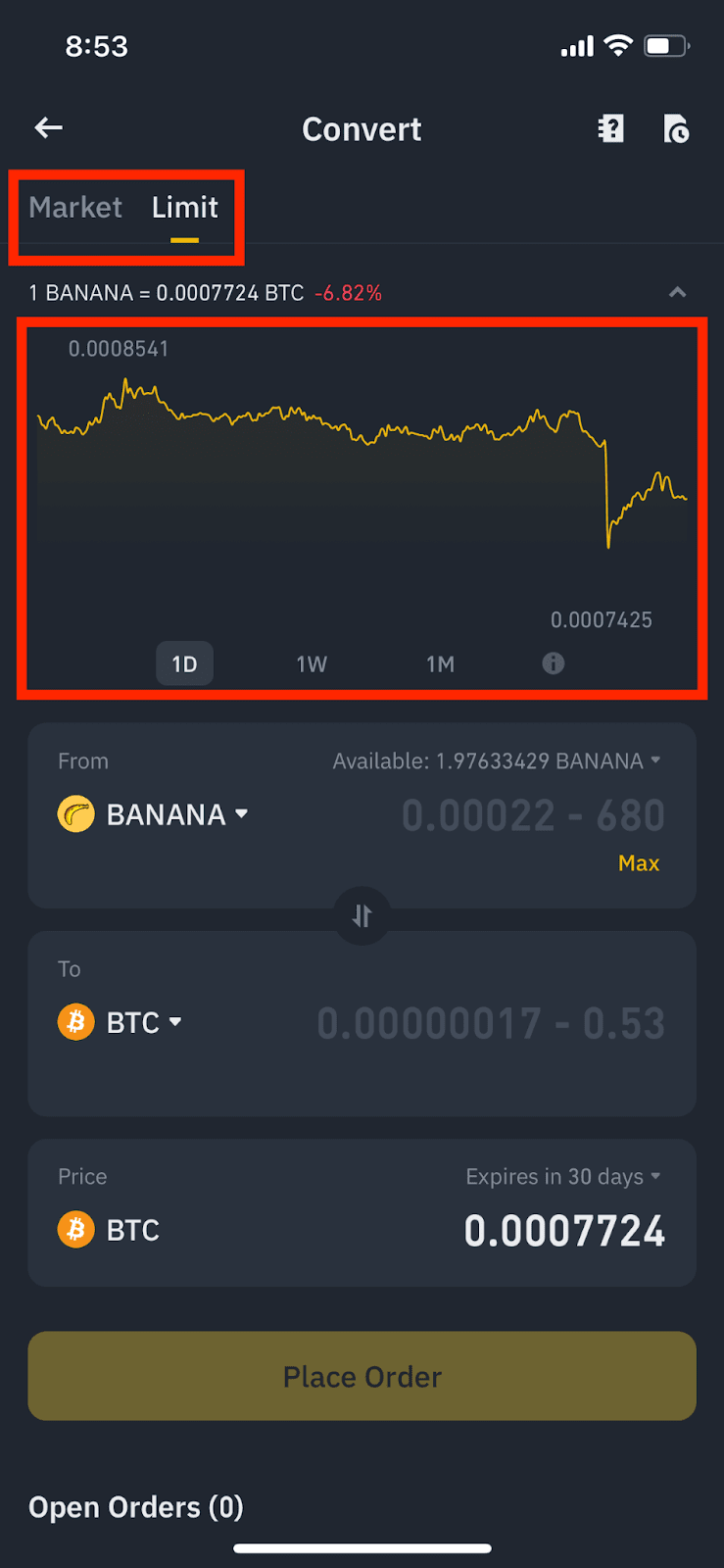Swap the From and To currencies
The image size is (724, 1568).
(x=362, y=915)
